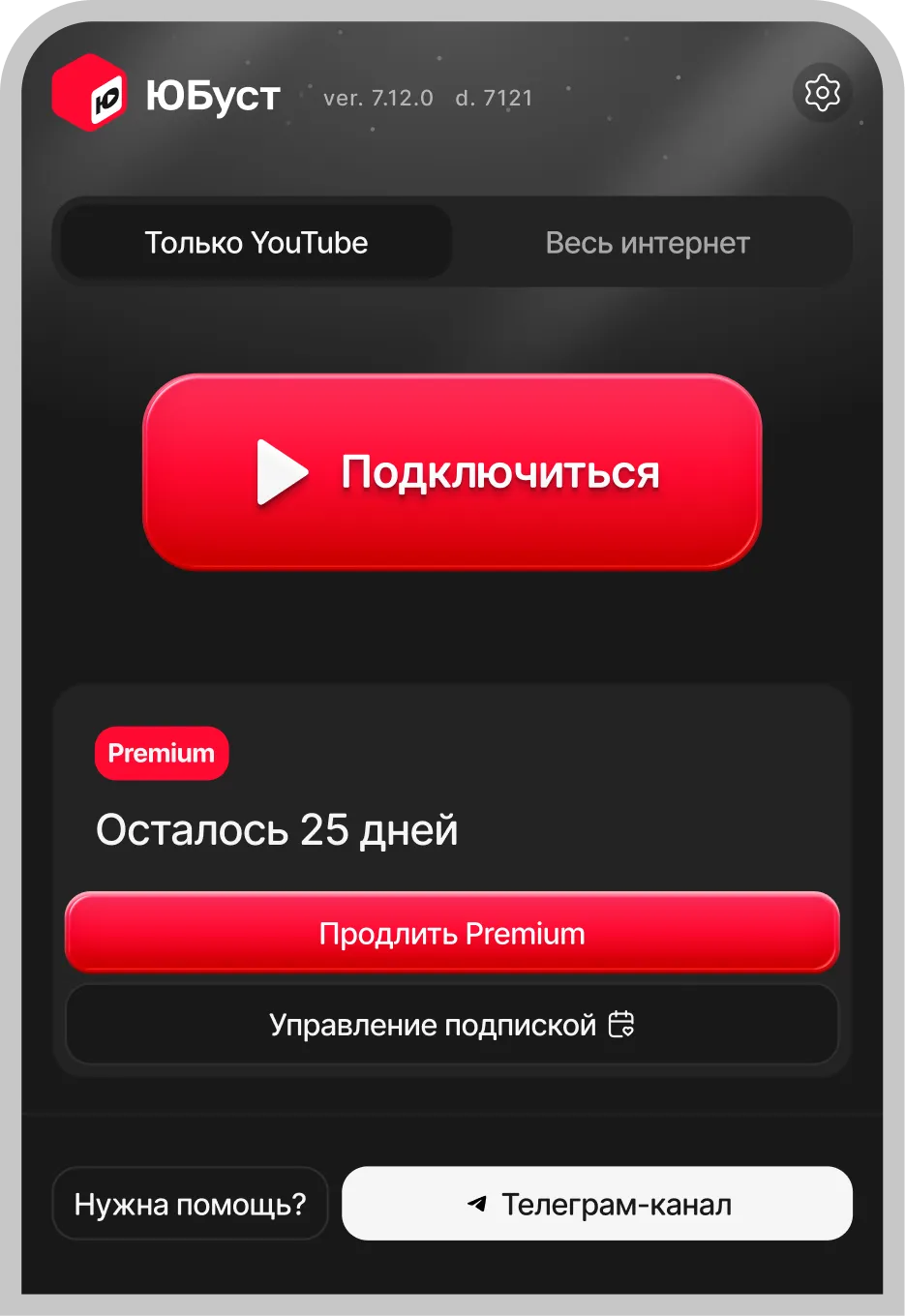This screenshot has height=1316, width=905.
Task: Open the settings gear icon
Action: pyautogui.click(x=822, y=93)
